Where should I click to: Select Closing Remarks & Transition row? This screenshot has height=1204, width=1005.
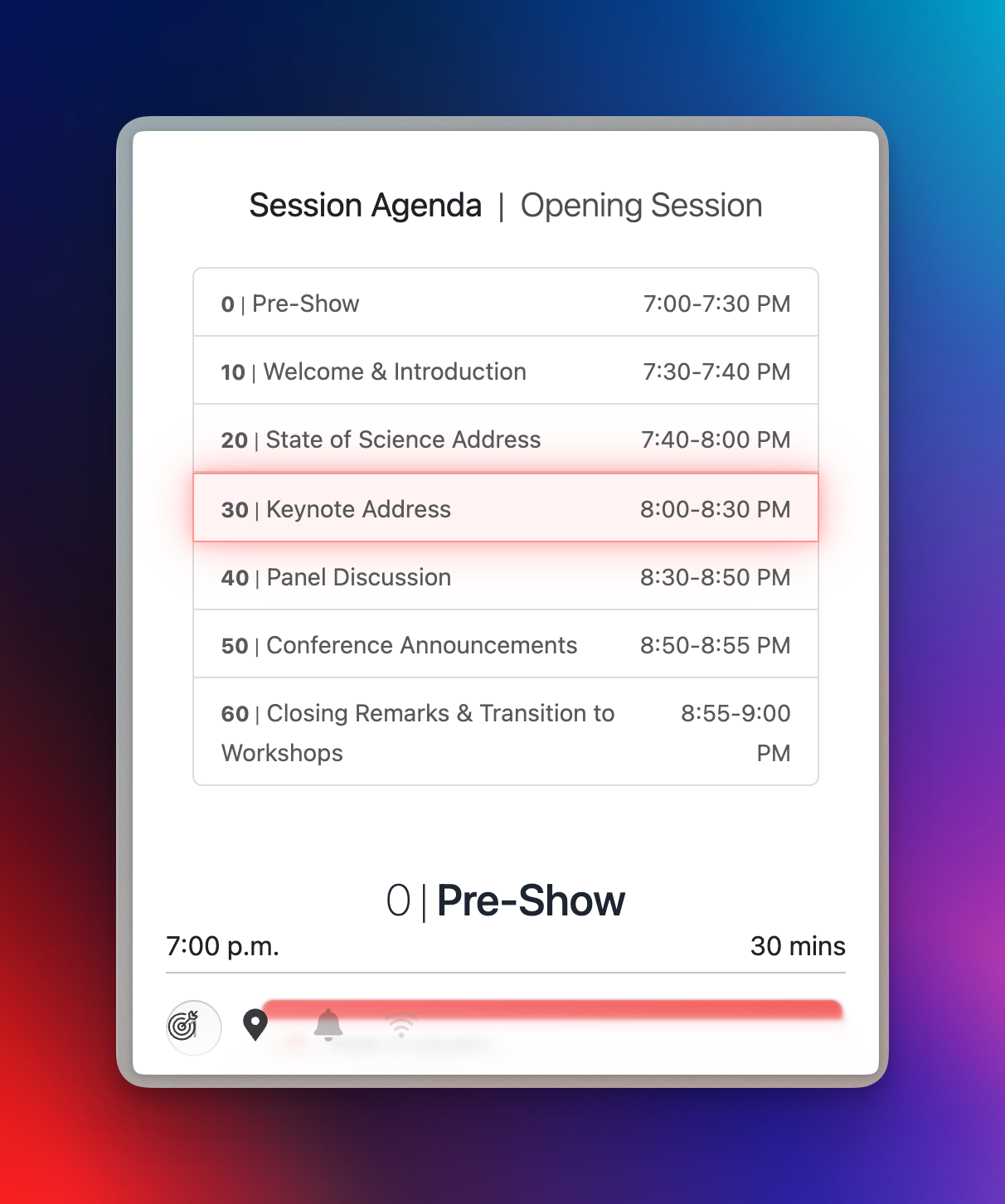pyautogui.click(x=505, y=732)
